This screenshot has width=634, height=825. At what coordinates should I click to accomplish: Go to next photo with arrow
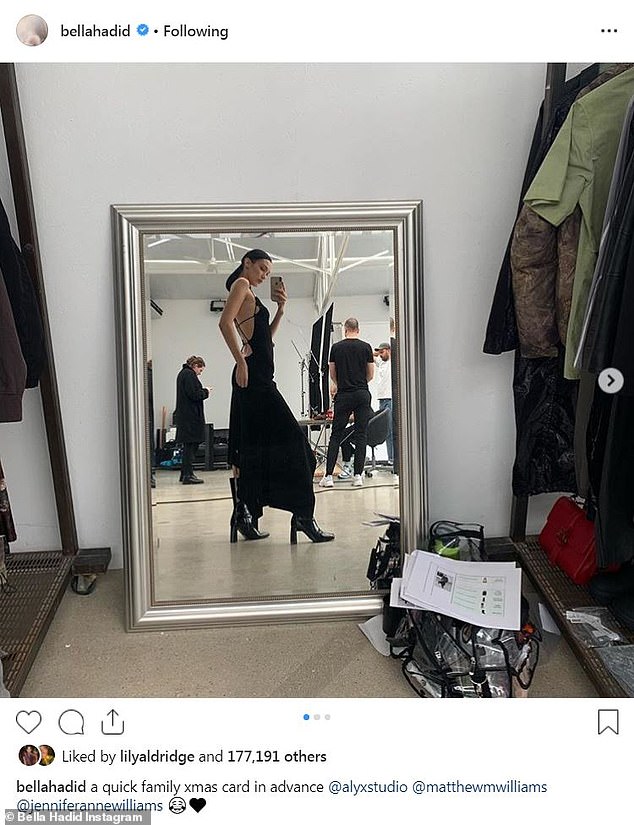click(610, 380)
